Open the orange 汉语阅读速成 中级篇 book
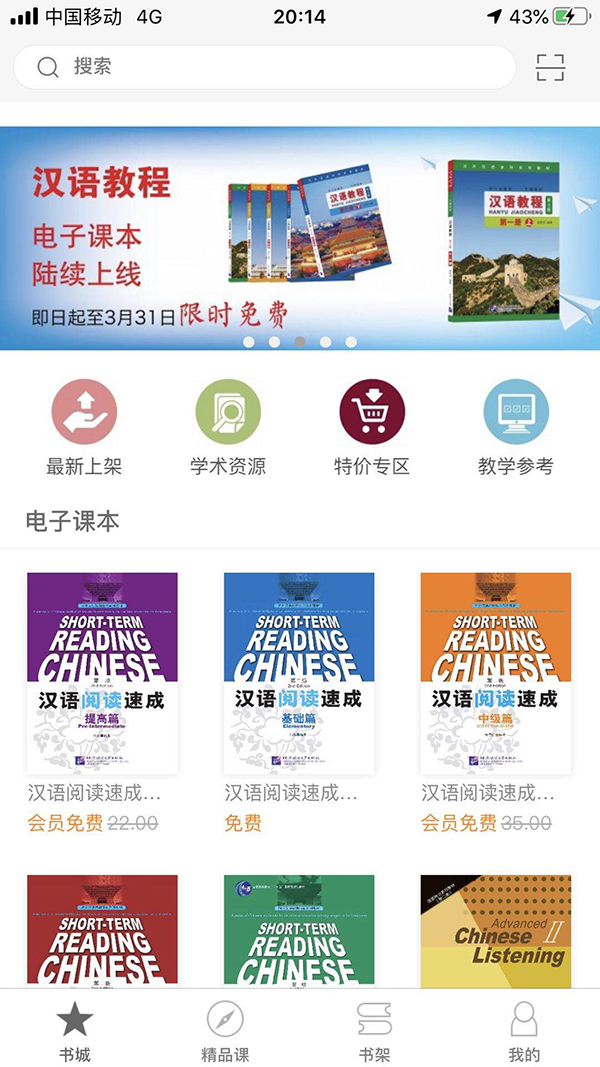The image size is (600, 1067). [496, 672]
